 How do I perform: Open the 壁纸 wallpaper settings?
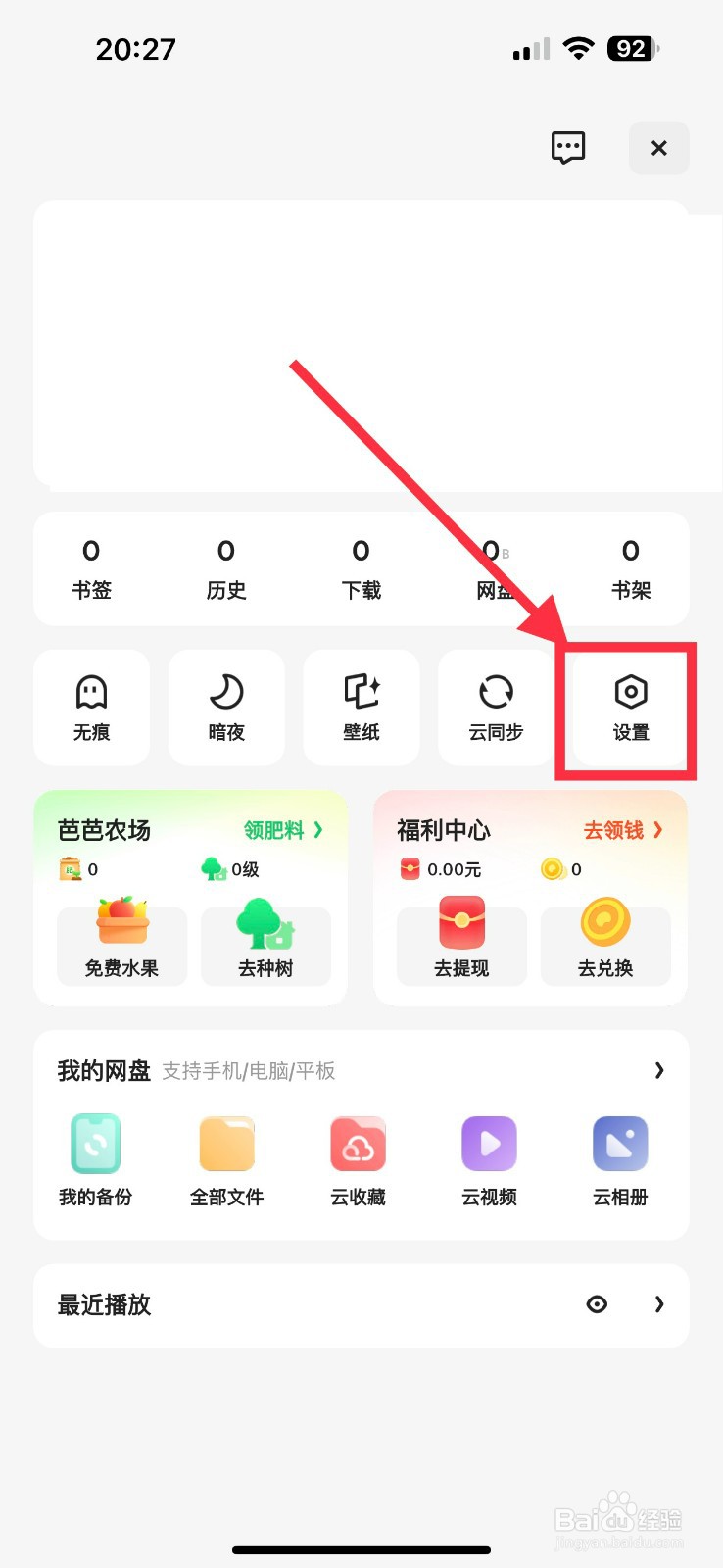(361, 708)
